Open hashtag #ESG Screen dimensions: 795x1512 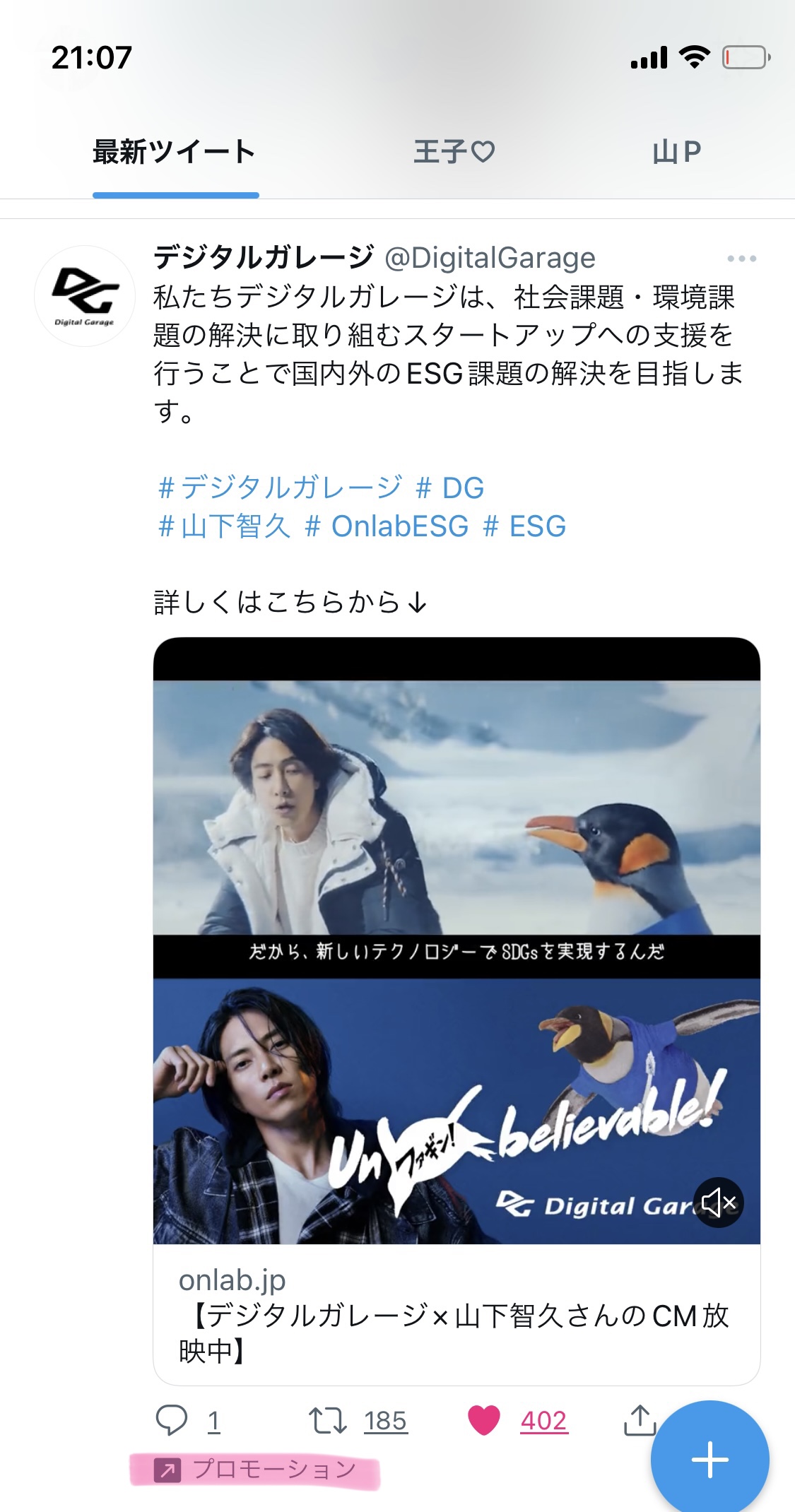524,526
